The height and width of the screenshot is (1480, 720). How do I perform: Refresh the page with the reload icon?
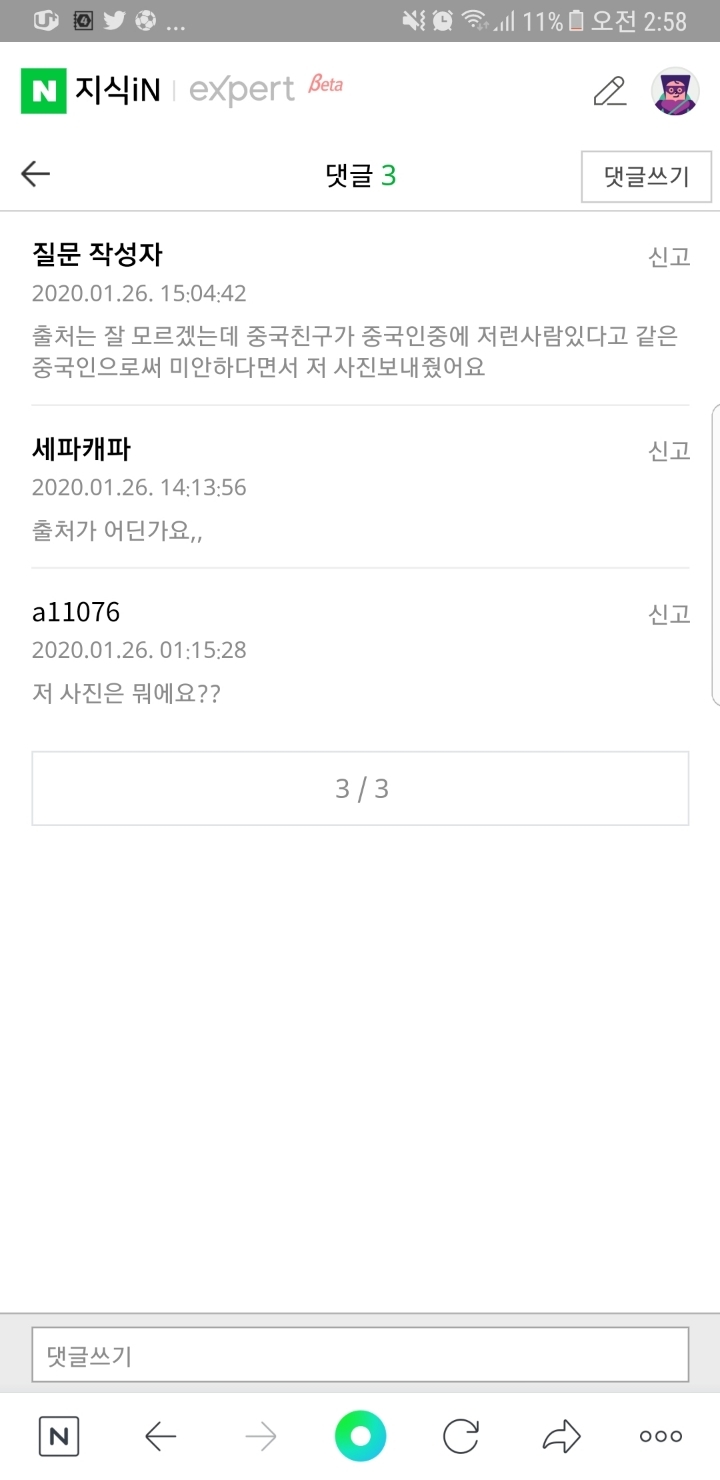[460, 1436]
